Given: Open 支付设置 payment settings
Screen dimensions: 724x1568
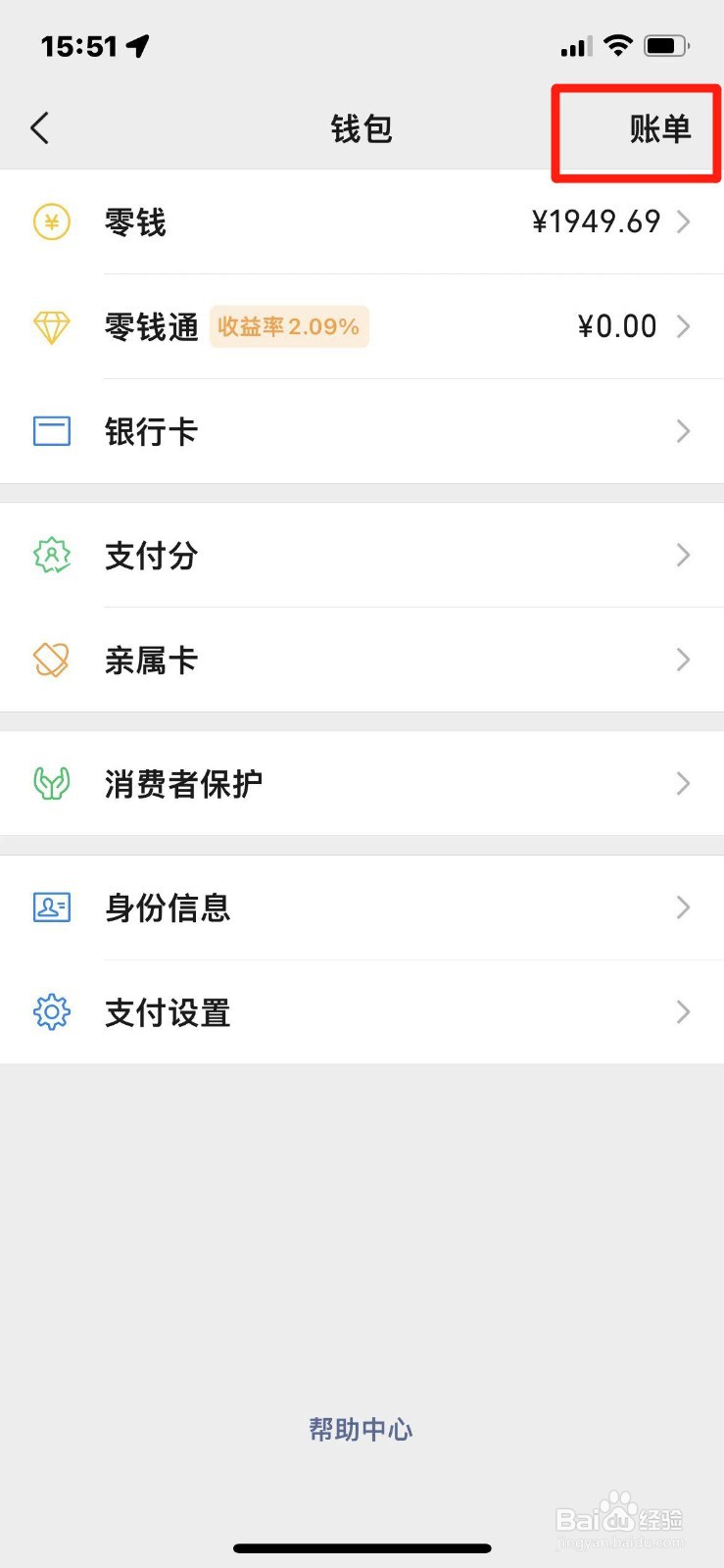Looking at the screenshot, I should (362, 1012).
